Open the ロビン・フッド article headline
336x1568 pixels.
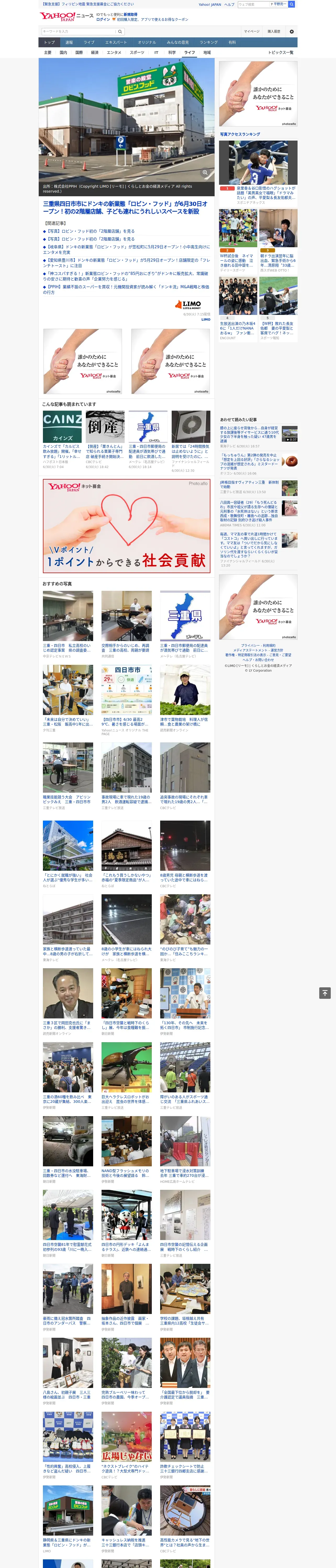tap(125, 207)
